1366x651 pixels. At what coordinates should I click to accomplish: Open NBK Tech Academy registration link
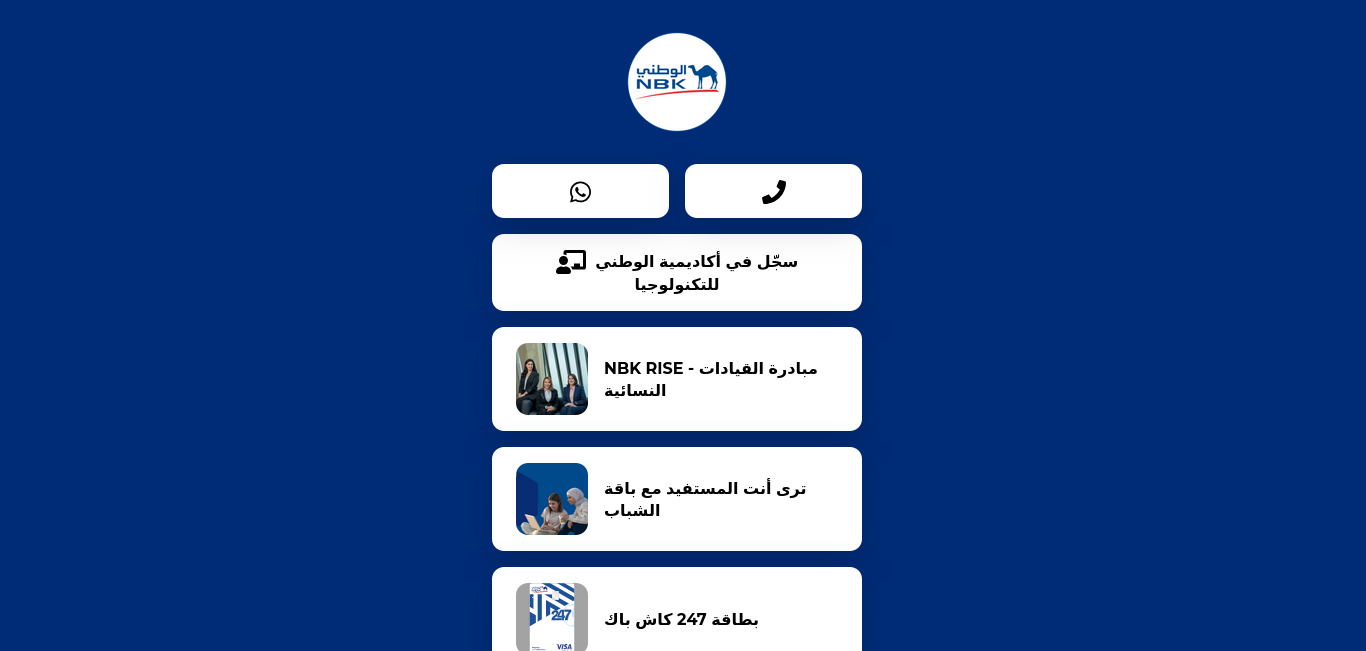677,272
